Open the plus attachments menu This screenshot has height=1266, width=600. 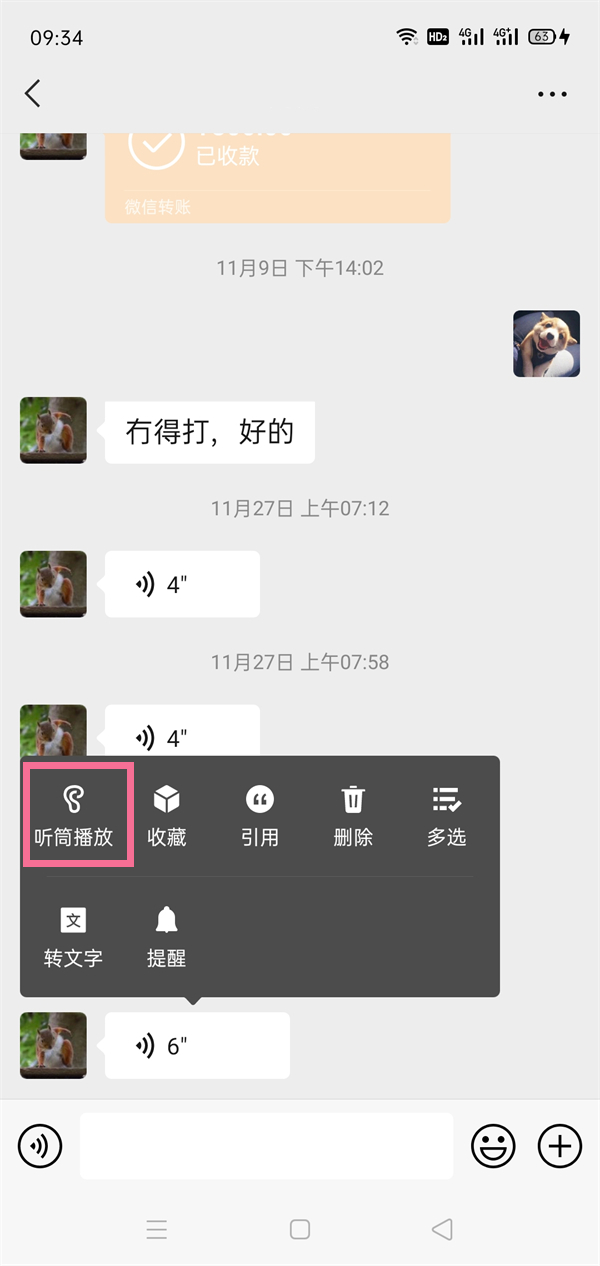pos(560,1145)
